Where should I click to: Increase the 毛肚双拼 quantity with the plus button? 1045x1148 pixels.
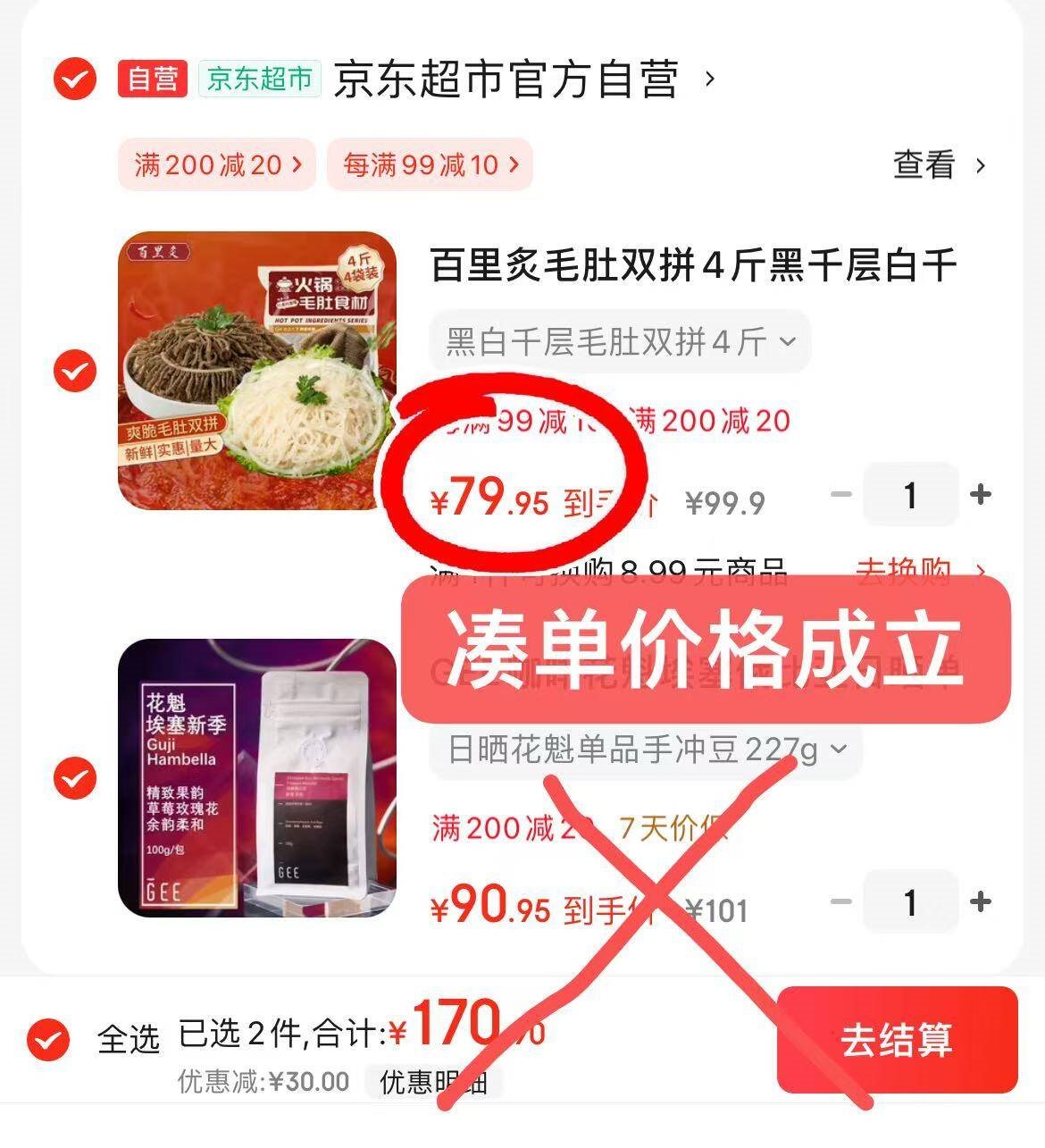(x=981, y=494)
